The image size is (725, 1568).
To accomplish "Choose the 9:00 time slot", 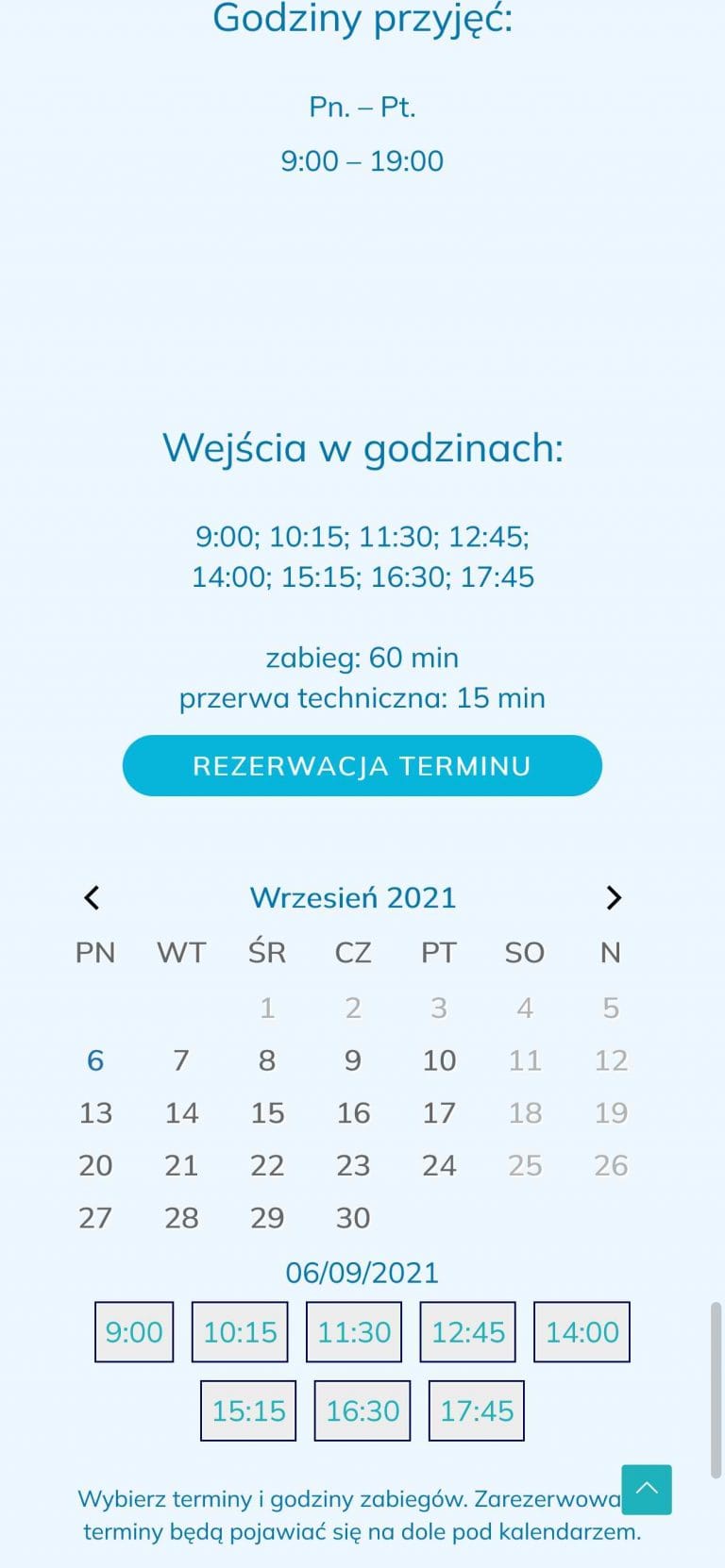I will coord(134,1332).
